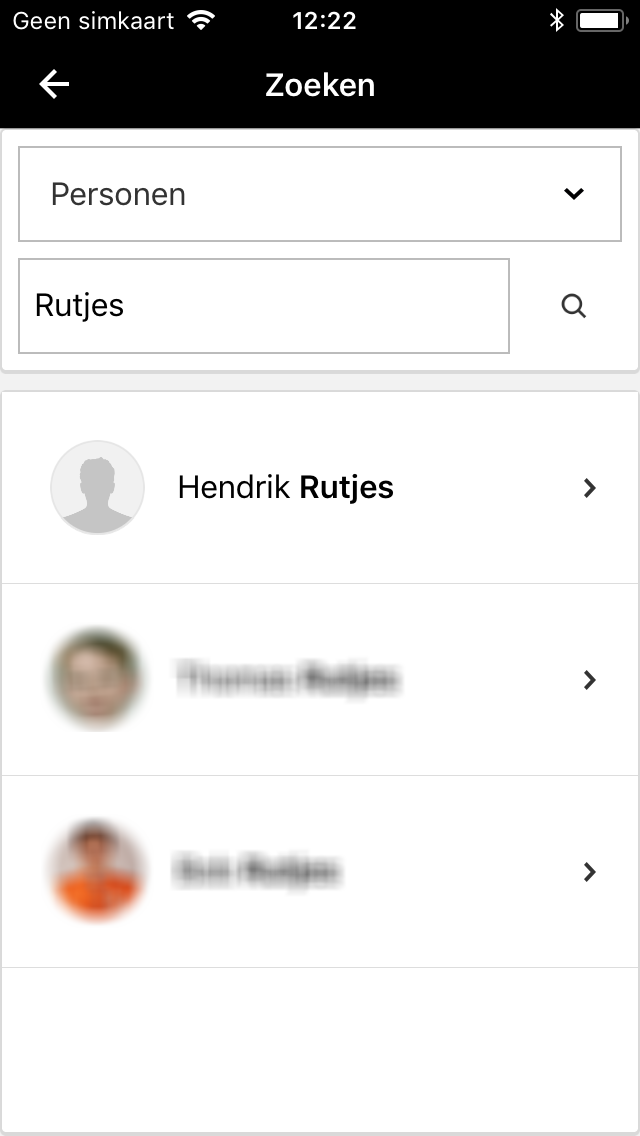Viewport: 640px width, 1136px height.
Task: Tap the Rutjes search text field
Action: coord(264,306)
